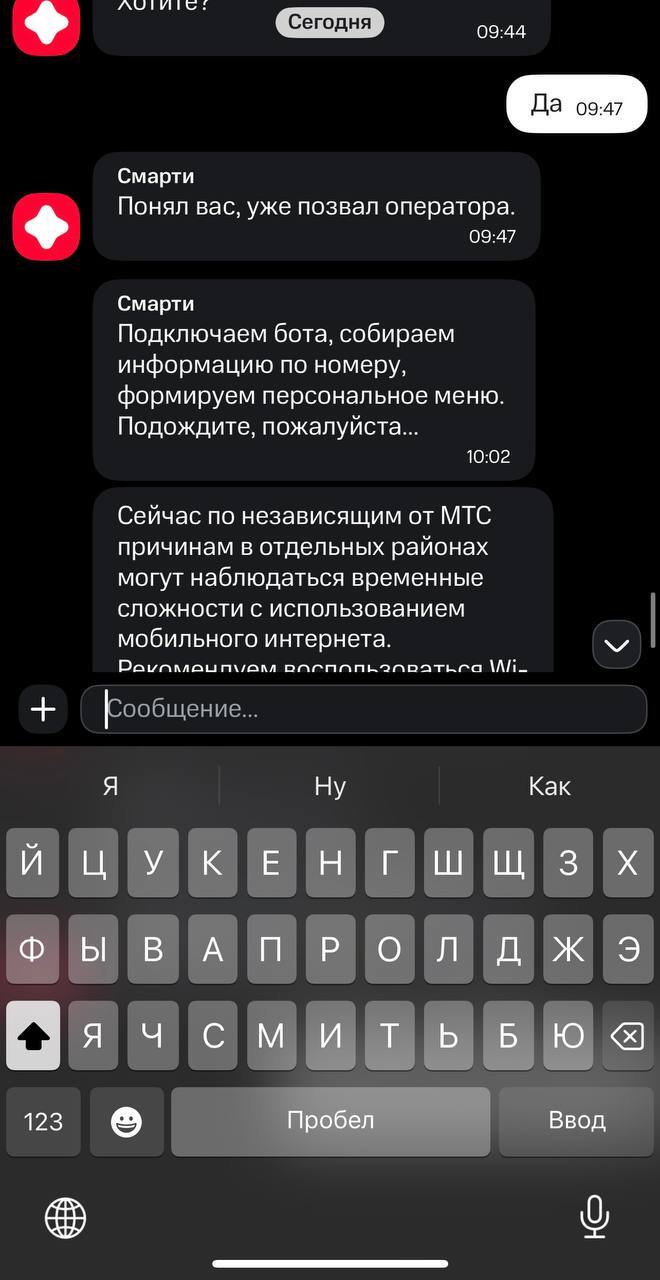This screenshot has height=1280, width=660.
Task: Tap the Пробел space bar
Action: tap(330, 1121)
